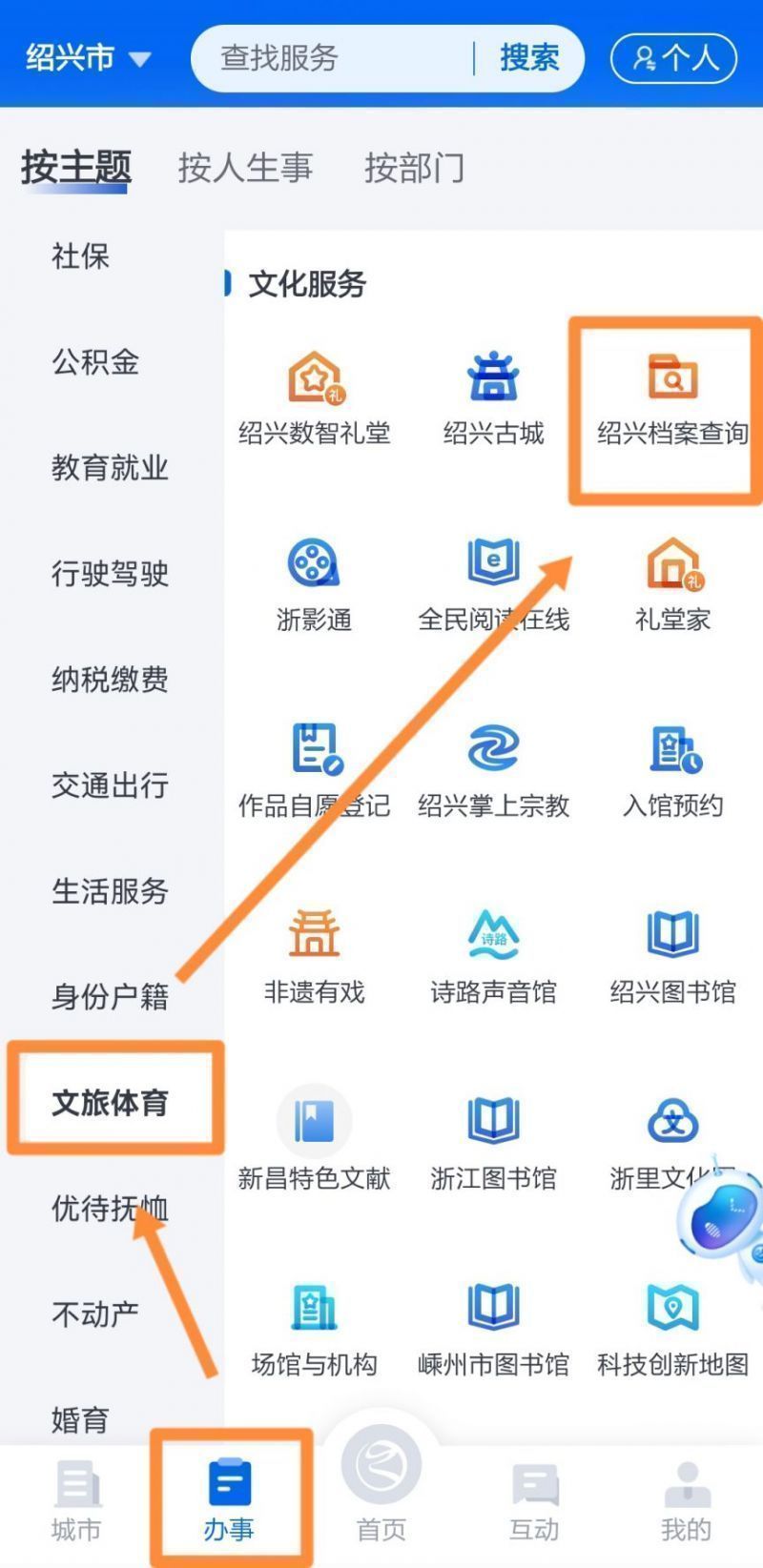Open 绍兴数智礼堂 service
763x1568 pixels.
(x=314, y=400)
